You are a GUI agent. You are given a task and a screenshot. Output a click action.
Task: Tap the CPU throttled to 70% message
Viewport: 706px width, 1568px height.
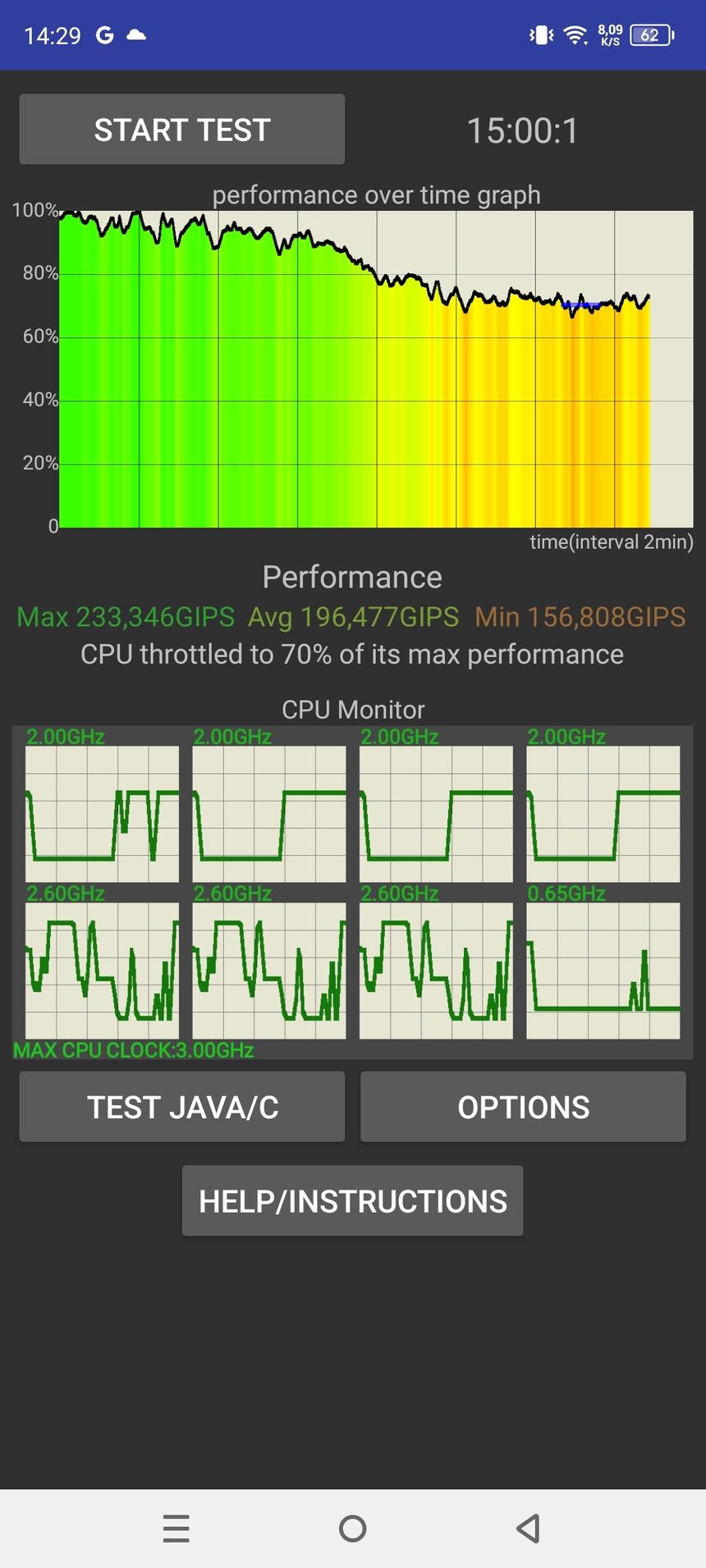click(351, 654)
